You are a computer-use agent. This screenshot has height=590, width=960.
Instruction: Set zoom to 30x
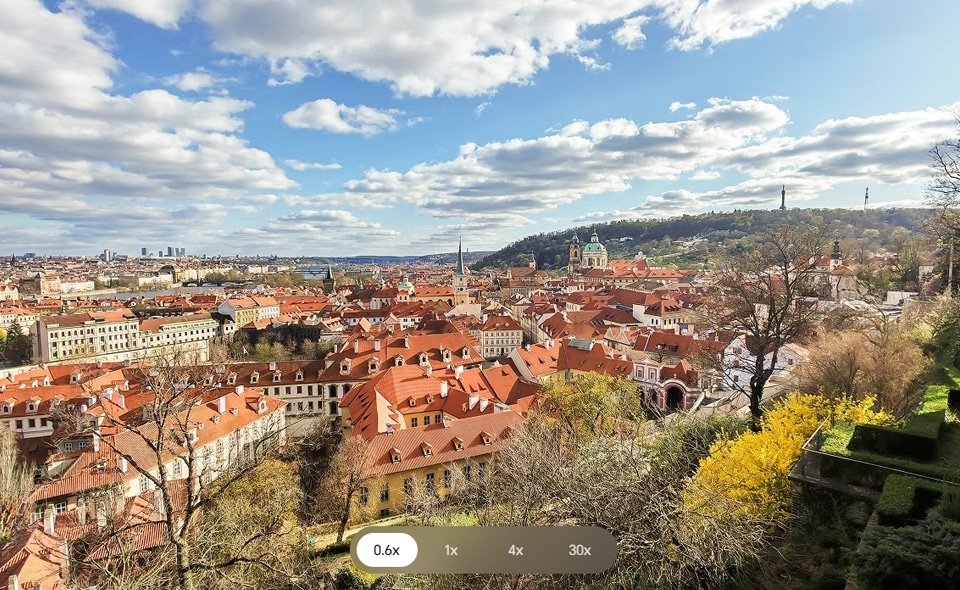pos(579,550)
